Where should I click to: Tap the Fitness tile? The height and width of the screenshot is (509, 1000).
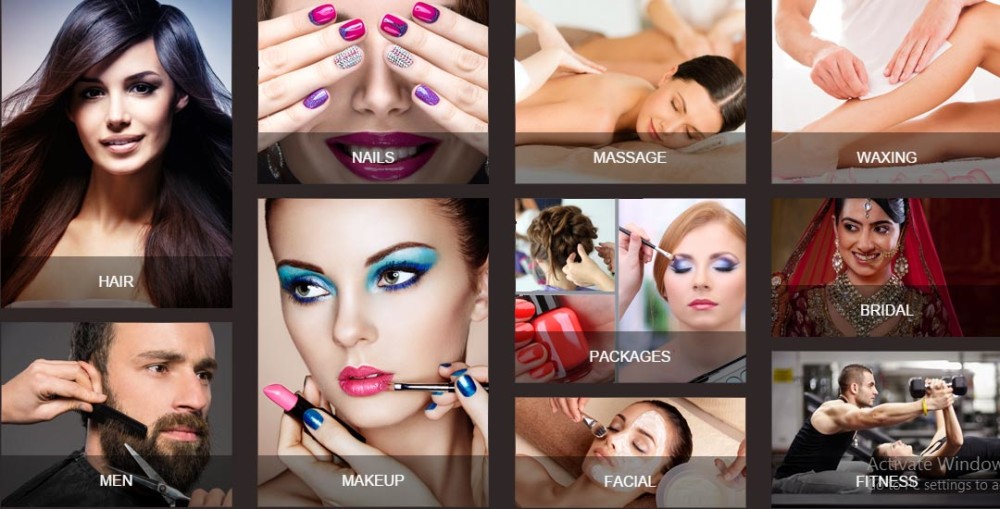886,428
